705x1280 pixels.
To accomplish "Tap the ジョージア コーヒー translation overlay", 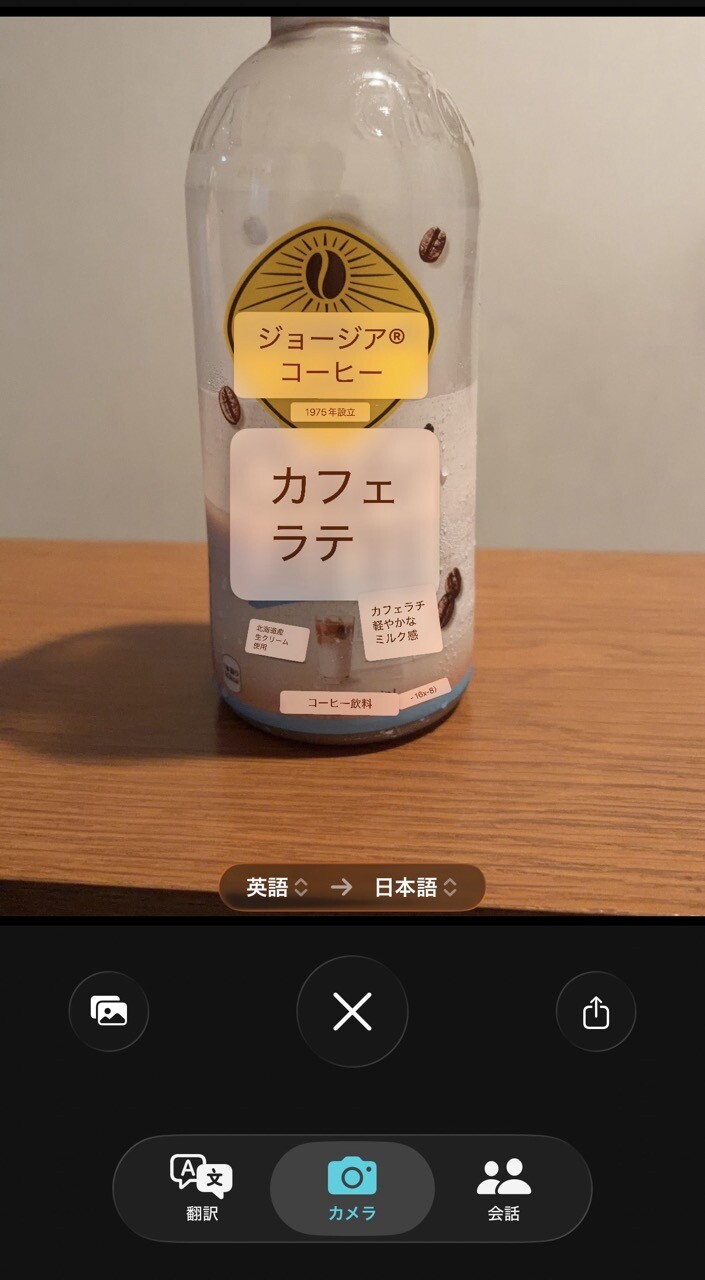I will click(331, 355).
